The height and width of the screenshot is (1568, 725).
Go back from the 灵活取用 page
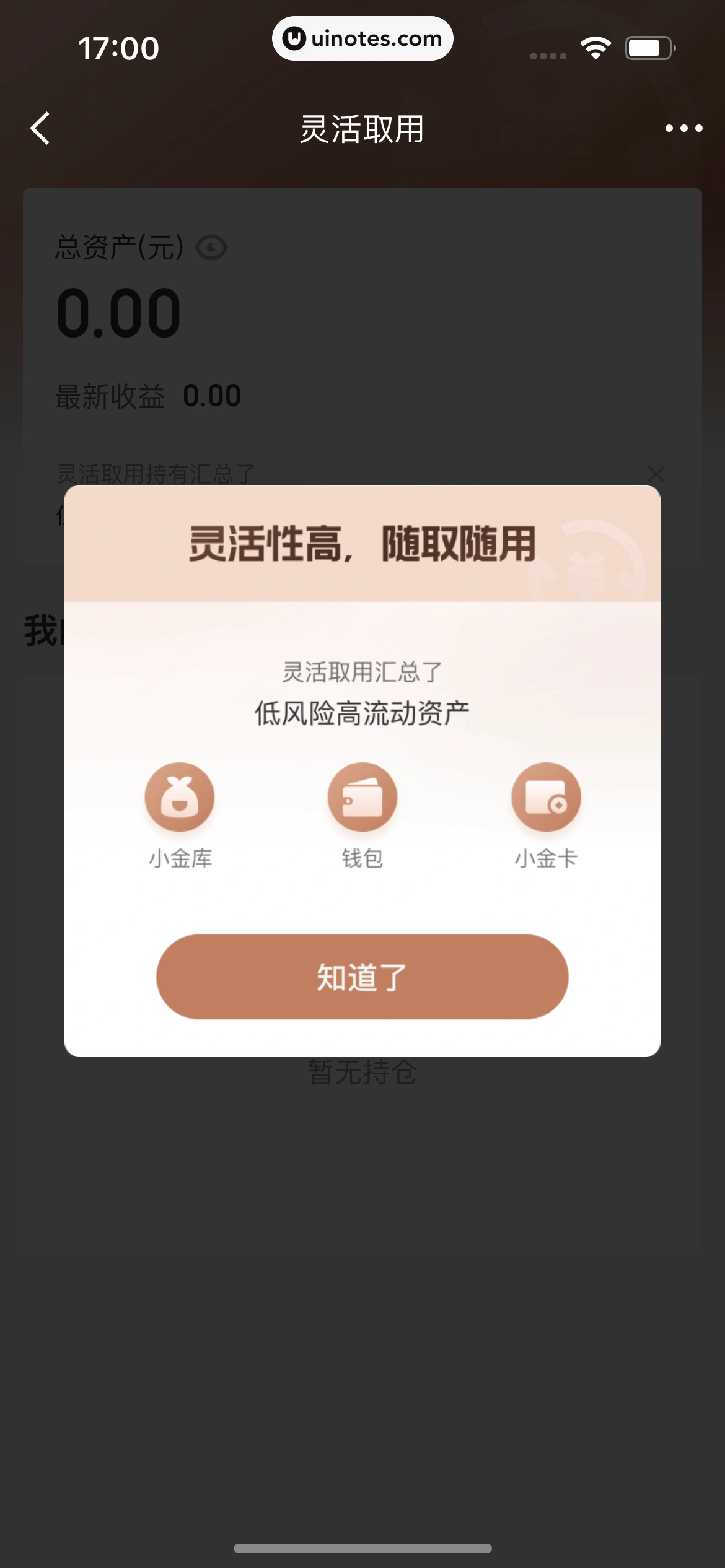click(x=40, y=128)
